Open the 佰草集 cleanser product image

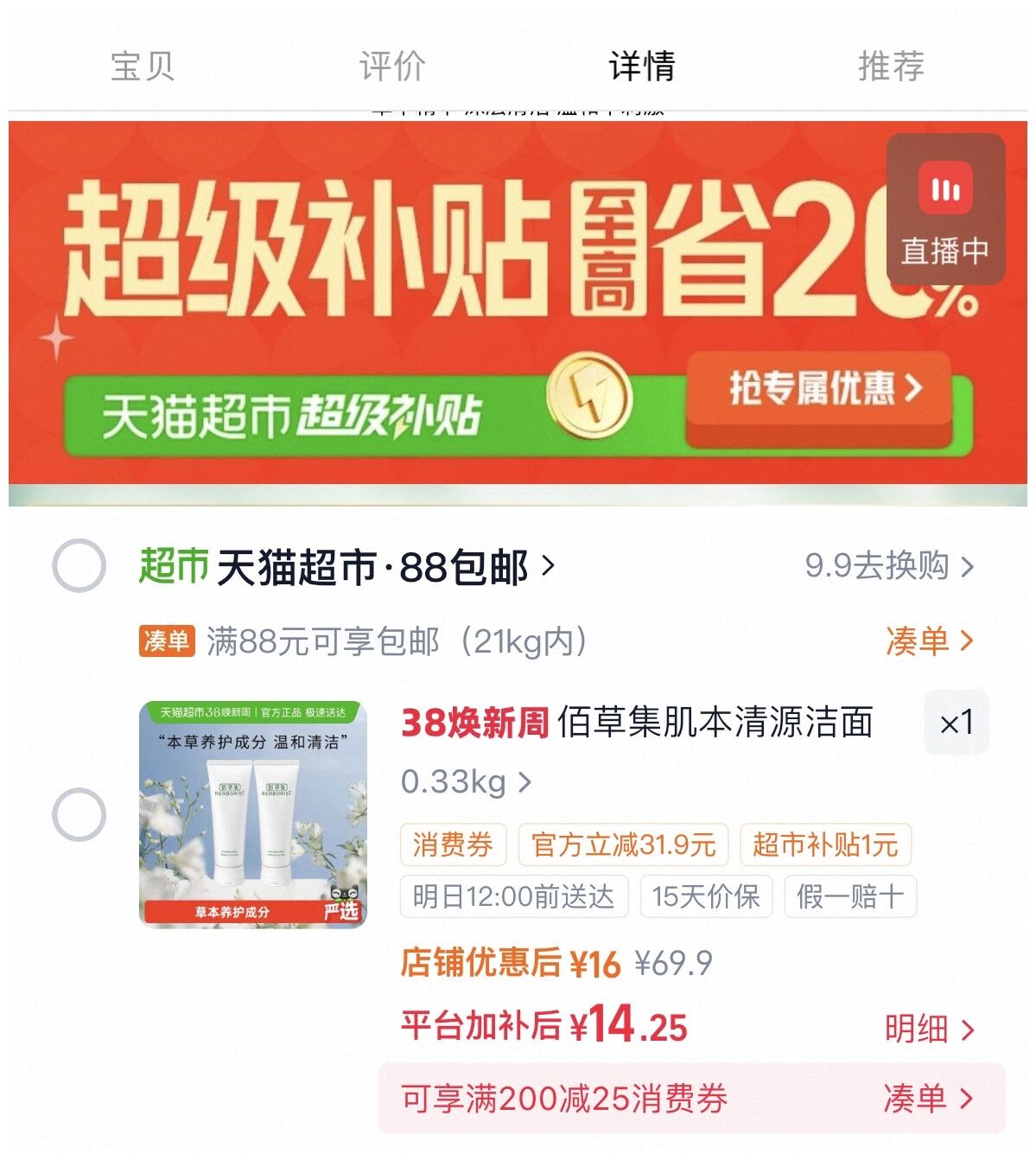click(x=253, y=814)
